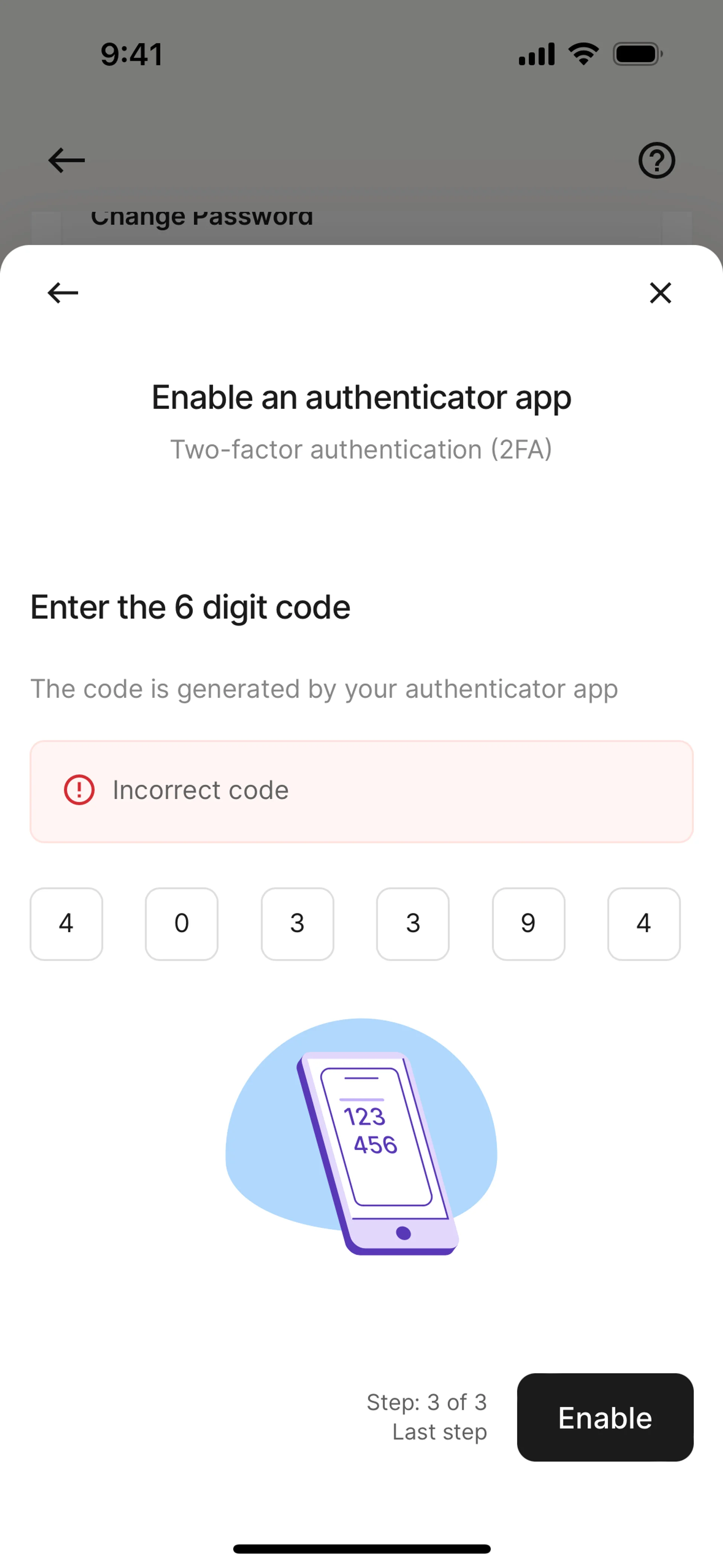
Task: Go back to the previous 2FA step
Action: coord(63,293)
